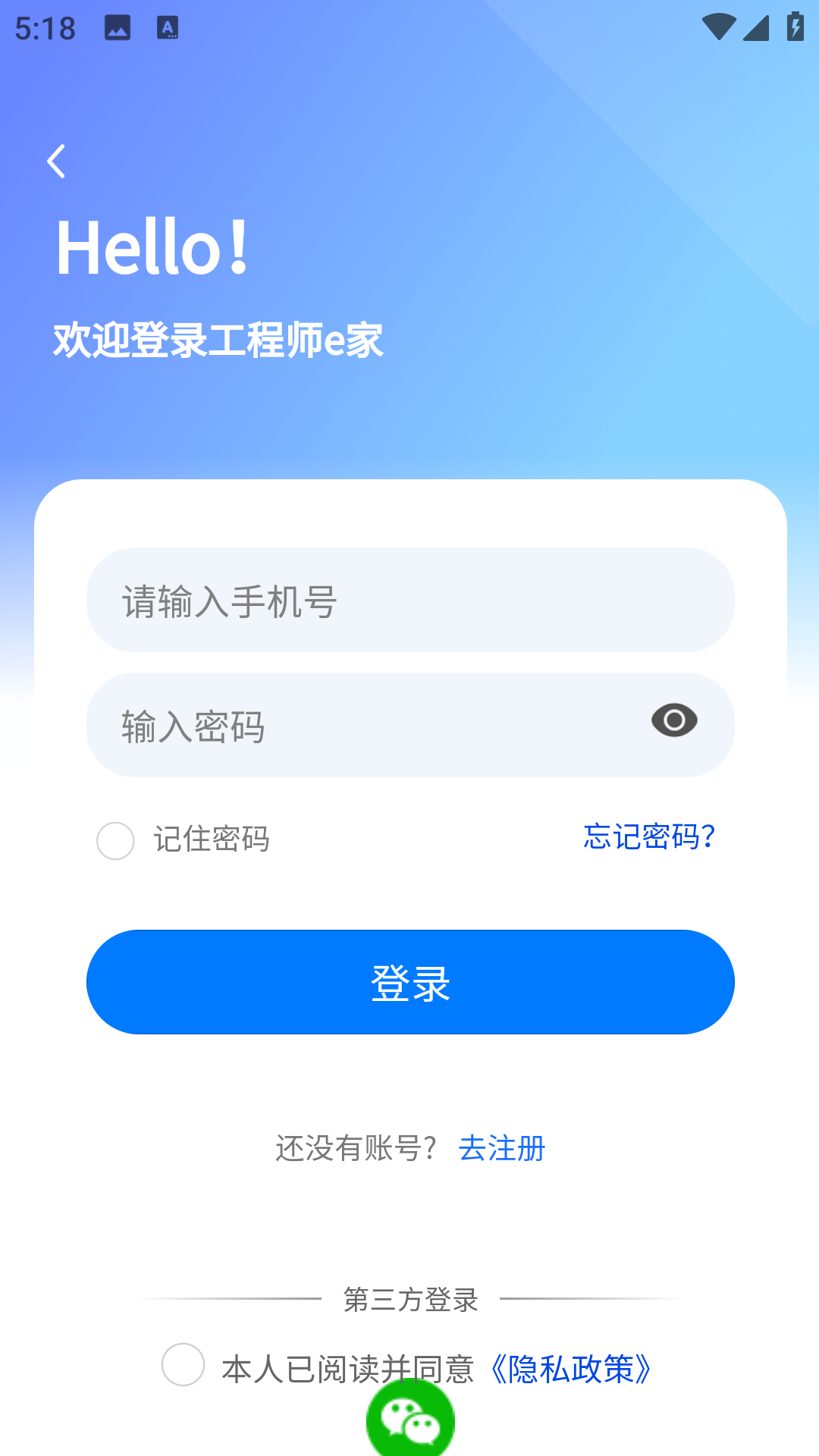This screenshot has width=819, height=1456.
Task: Tap the gallery icon in the status bar
Action: coord(118,29)
